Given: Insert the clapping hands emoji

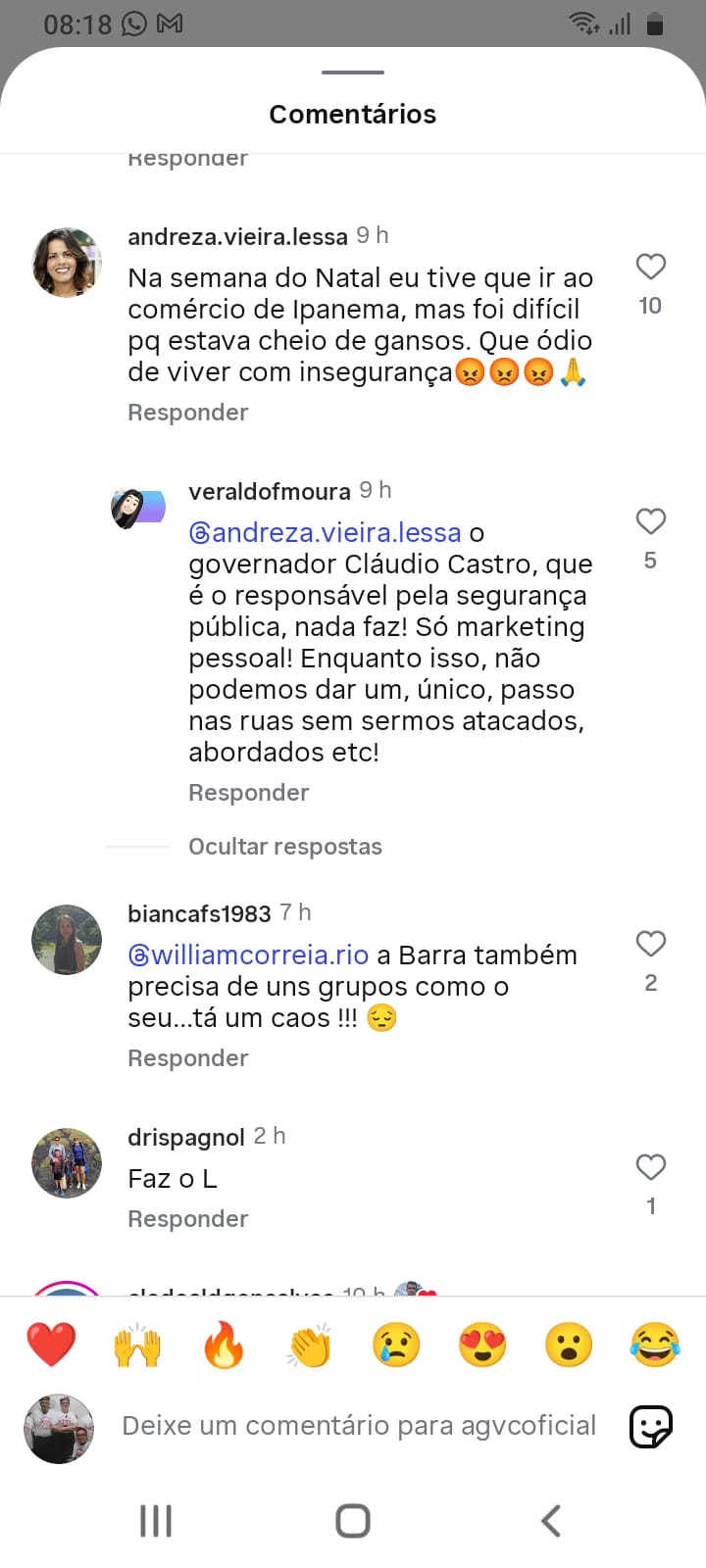Looking at the screenshot, I should [310, 1345].
